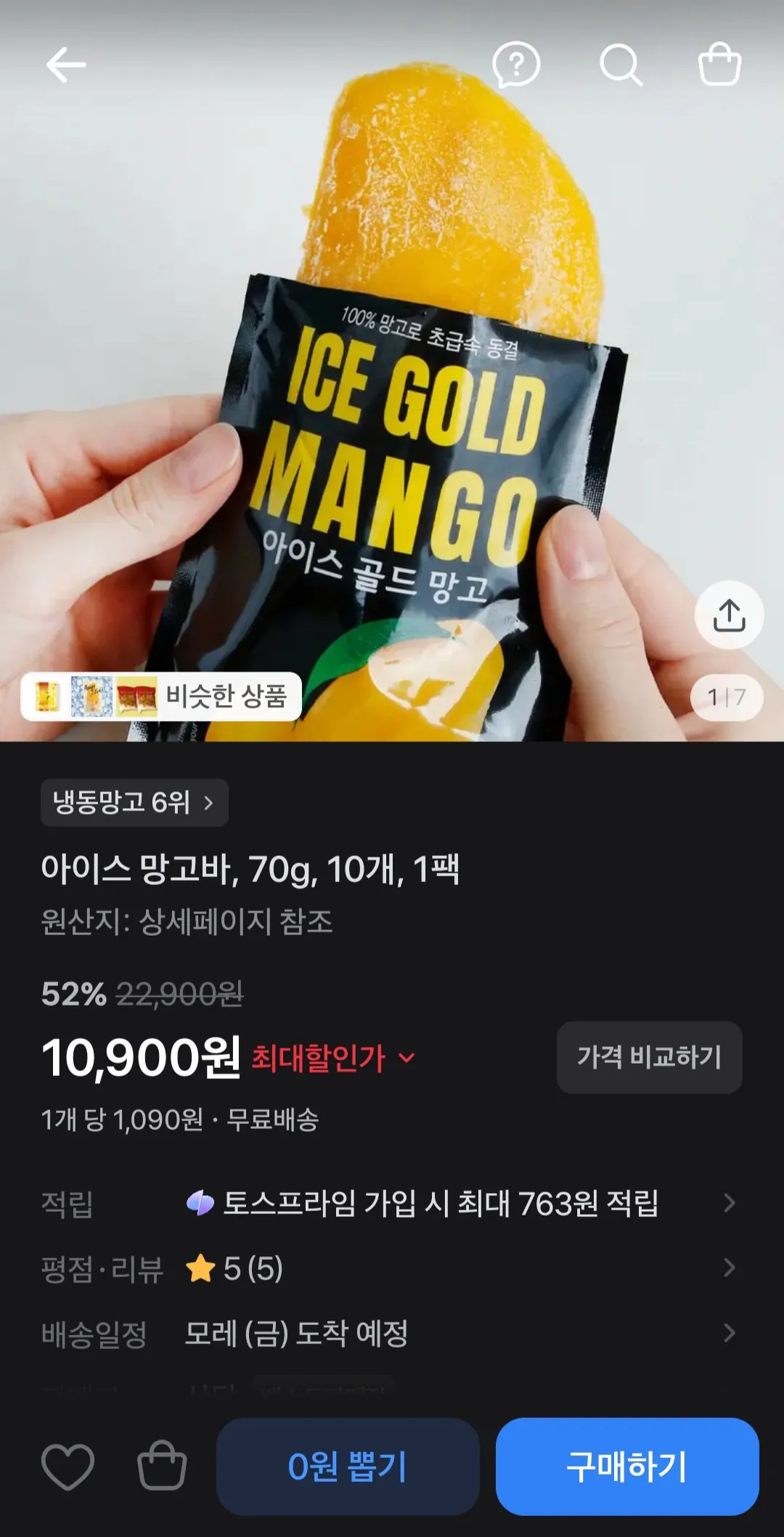The width and height of the screenshot is (784, 1537).
Task: Tap 가격 비교하기 button
Action: [x=649, y=1057]
